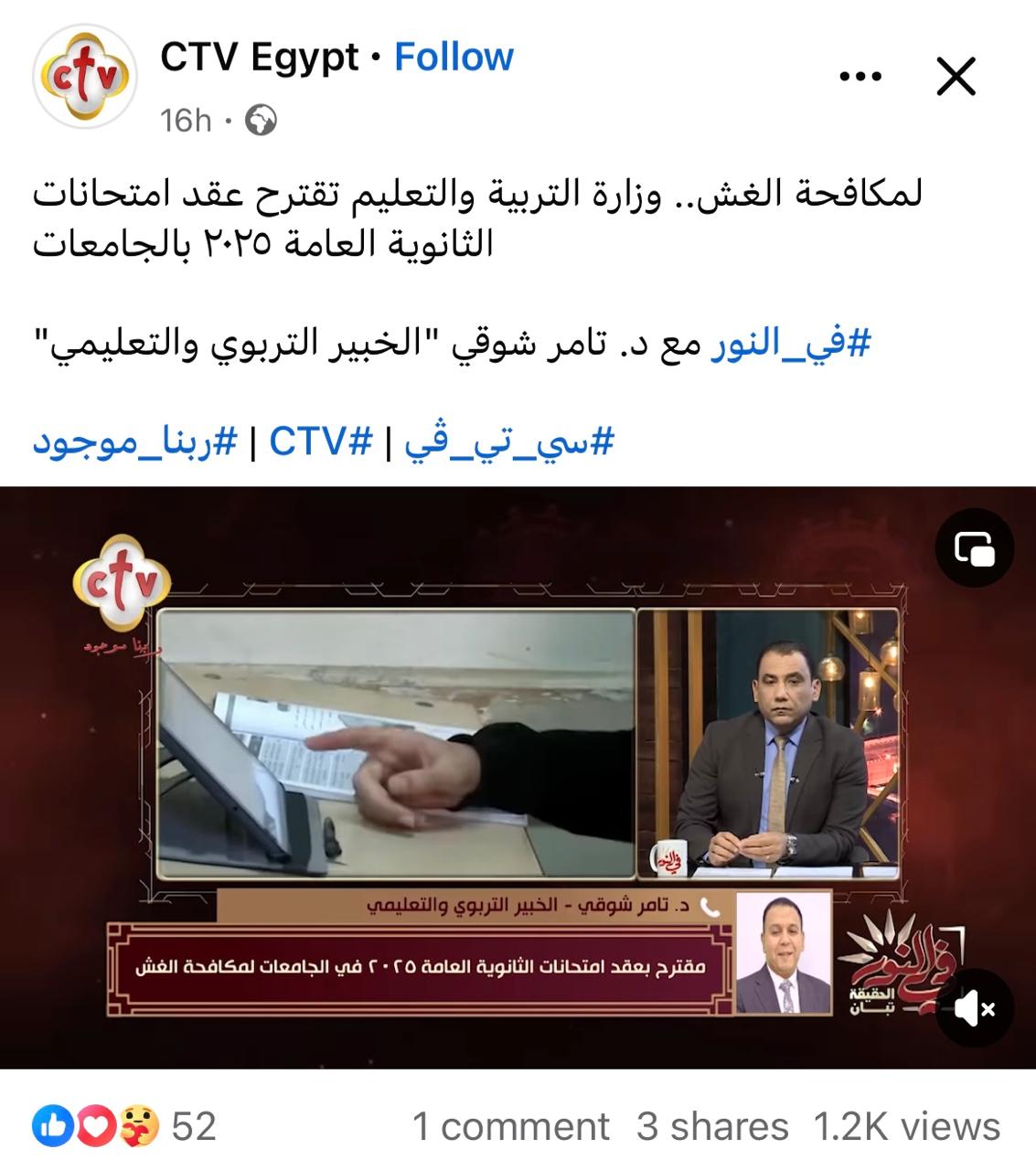Open CTV Egypt profile picture

click(x=85, y=77)
